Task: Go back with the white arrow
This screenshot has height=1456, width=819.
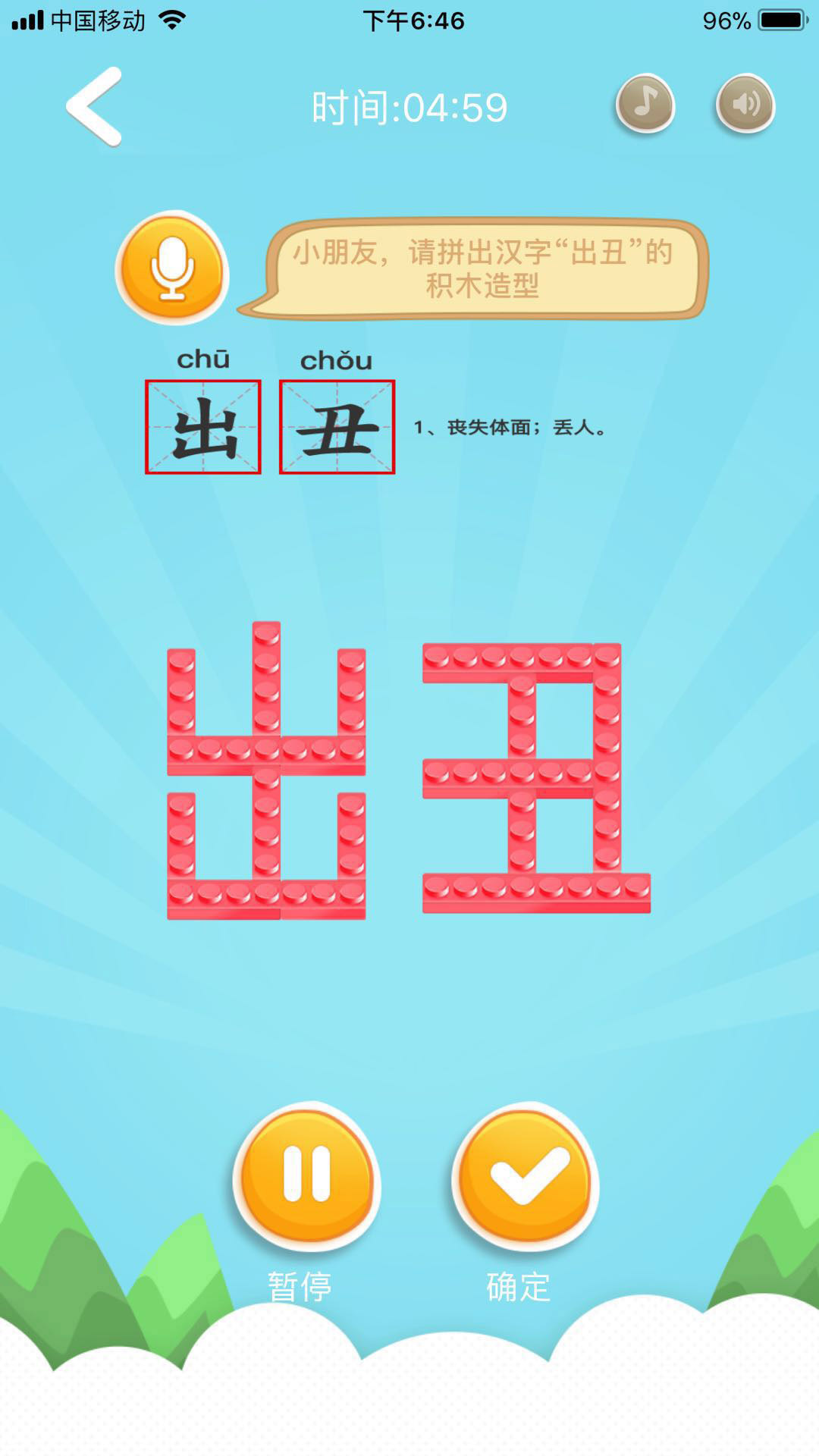Action: [x=94, y=107]
